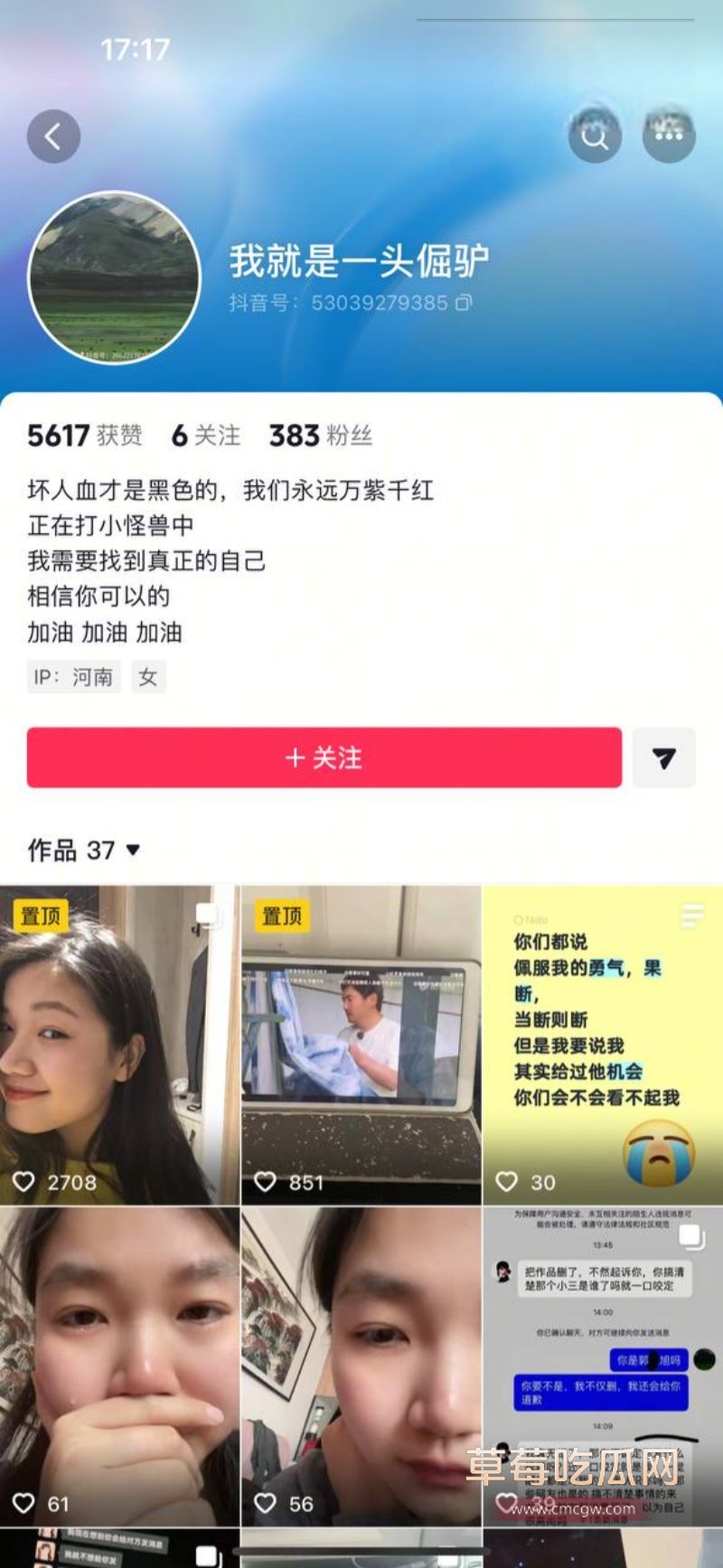Tap the IP：河南 location tag

72,677
